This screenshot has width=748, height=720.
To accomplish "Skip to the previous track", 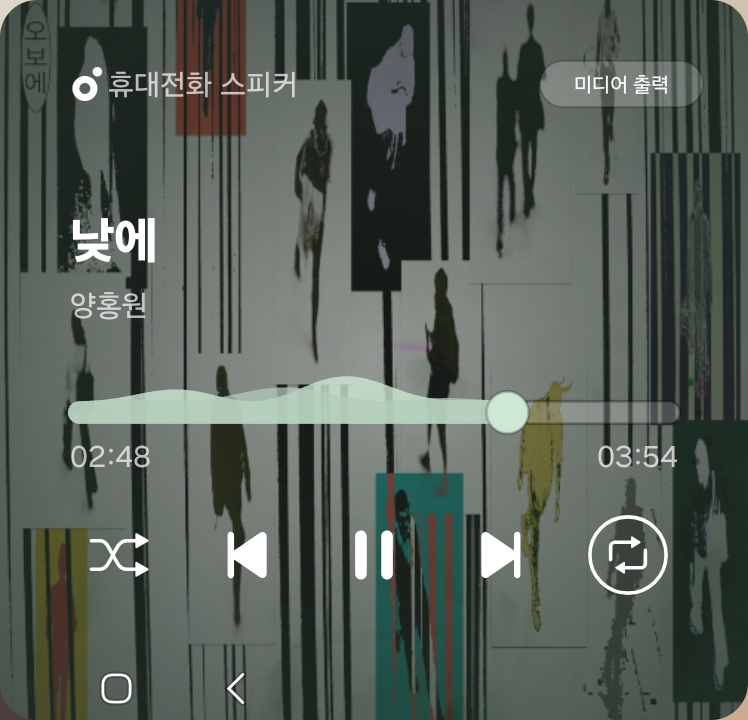I will pyautogui.click(x=247, y=555).
